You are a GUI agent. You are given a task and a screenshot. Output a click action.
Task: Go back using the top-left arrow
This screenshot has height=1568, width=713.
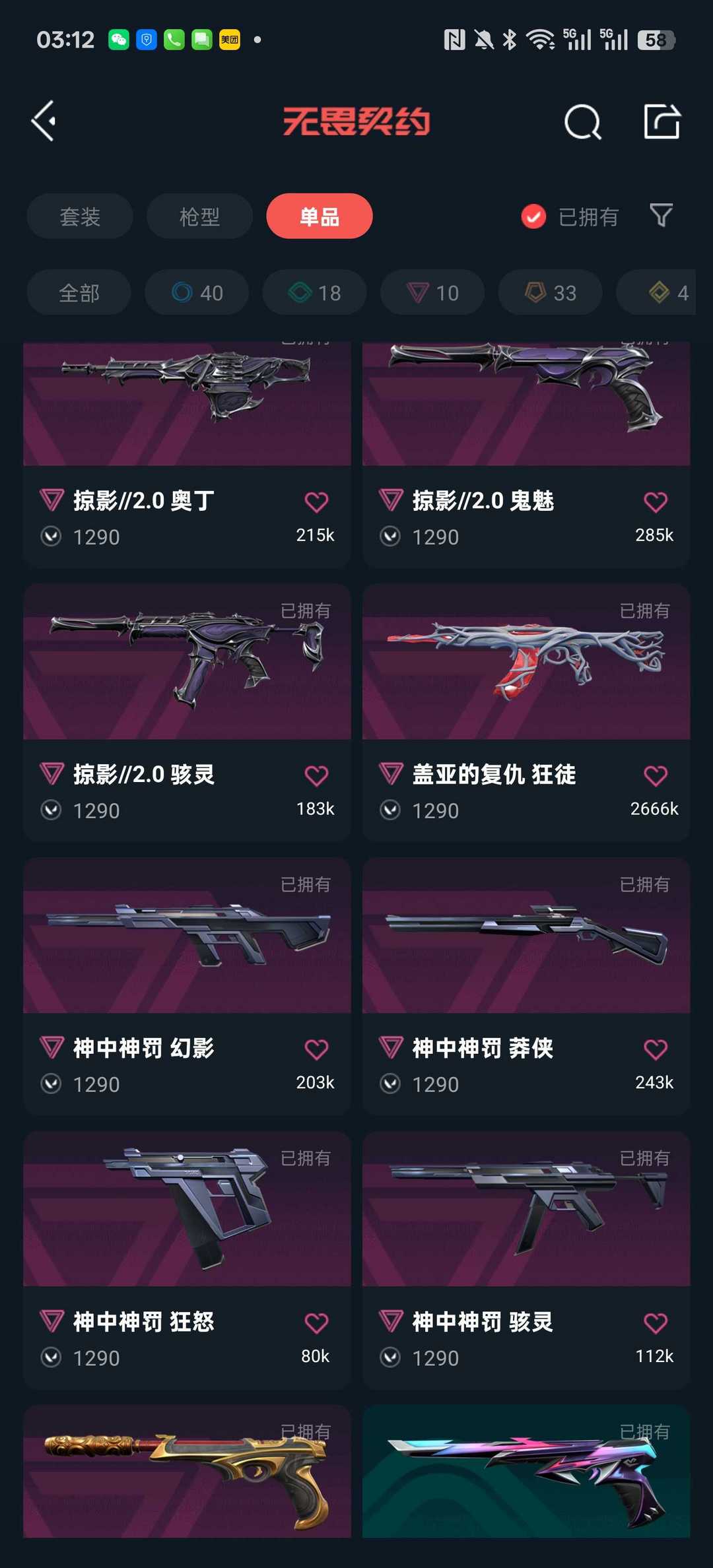click(44, 121)
